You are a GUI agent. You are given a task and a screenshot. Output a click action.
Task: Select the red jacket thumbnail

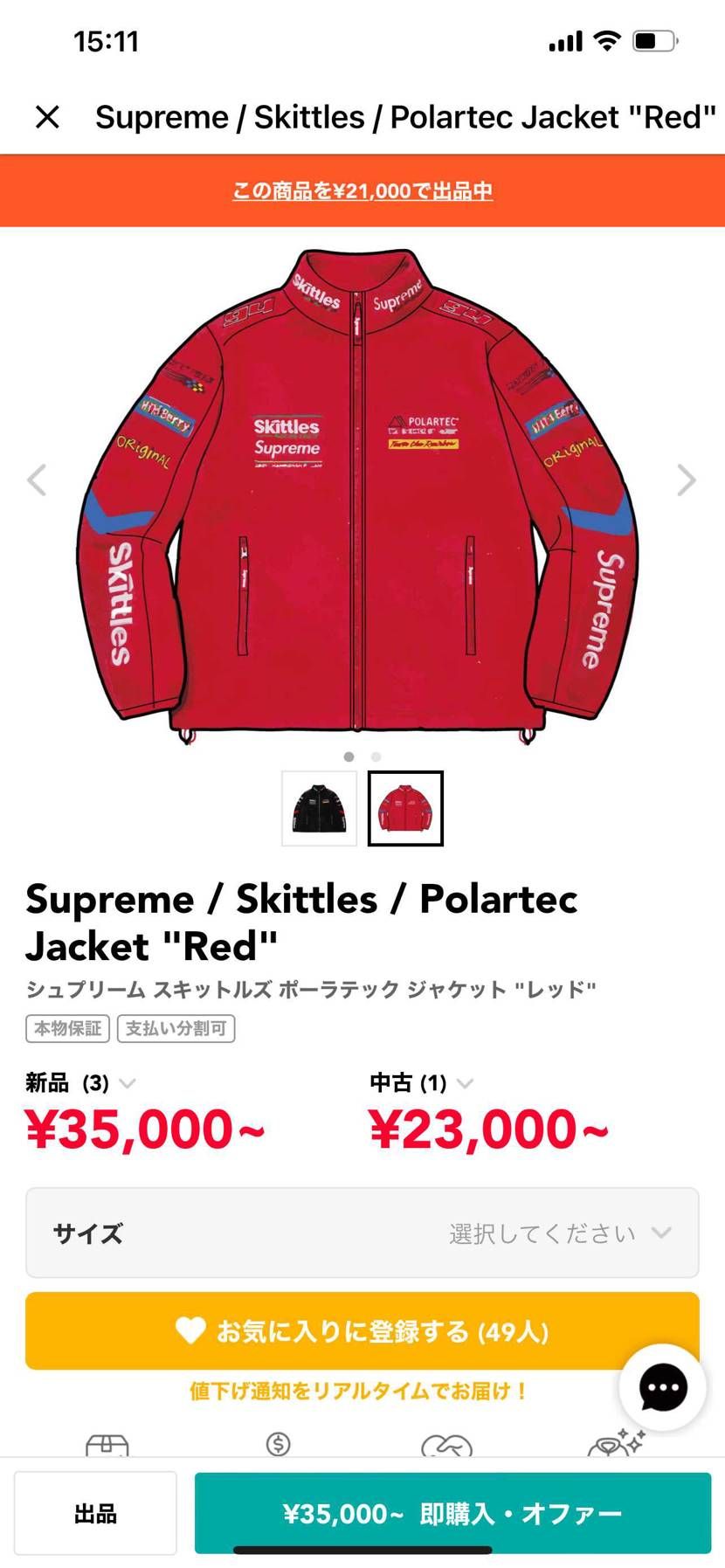tap(405, 807)
